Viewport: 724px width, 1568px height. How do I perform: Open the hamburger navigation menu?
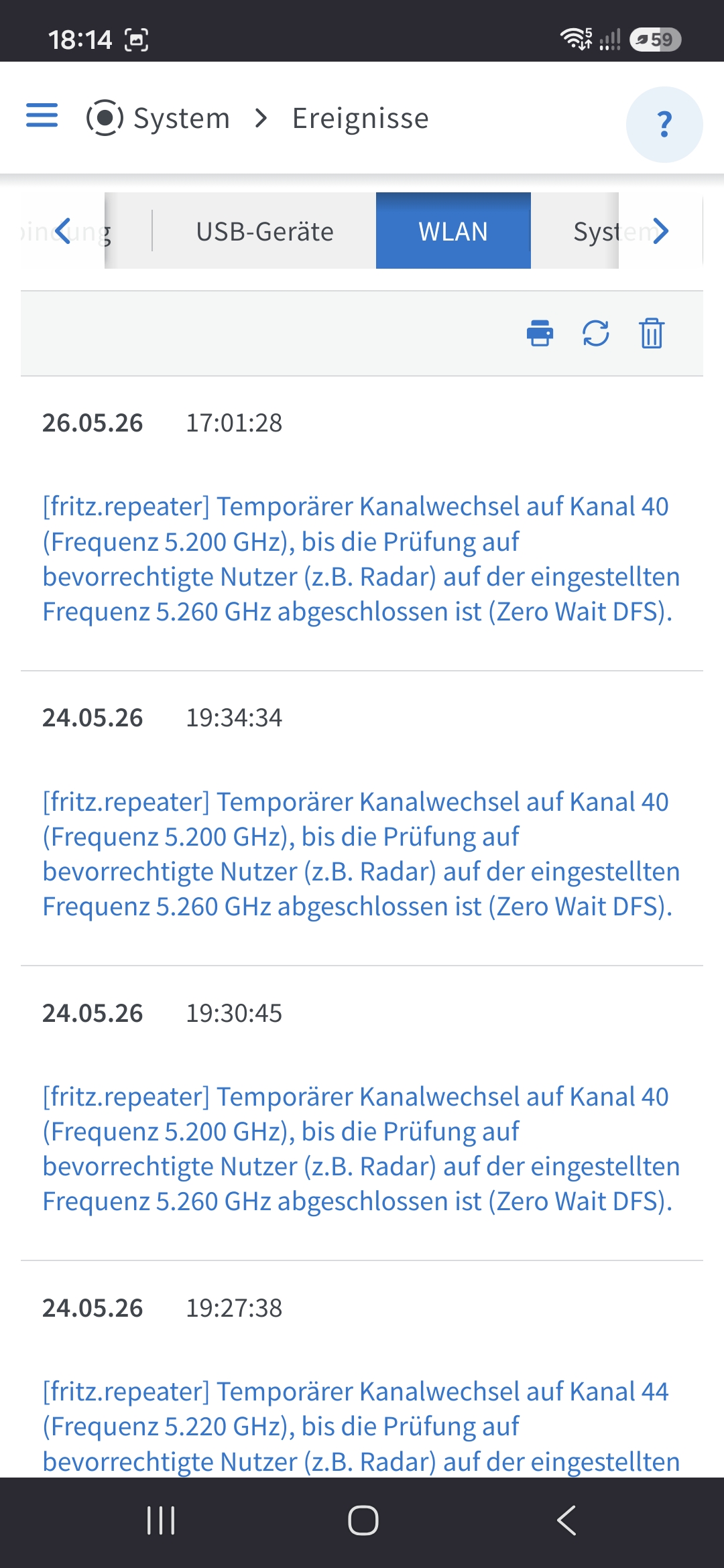(x=42, y=115)
